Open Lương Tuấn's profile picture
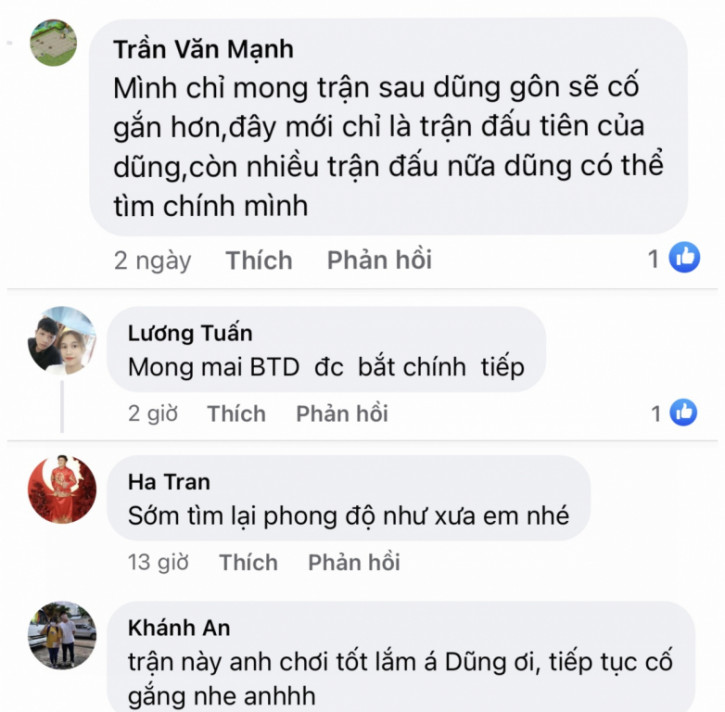The height and width of the screenshot is (712, 725). pos(61,340)
